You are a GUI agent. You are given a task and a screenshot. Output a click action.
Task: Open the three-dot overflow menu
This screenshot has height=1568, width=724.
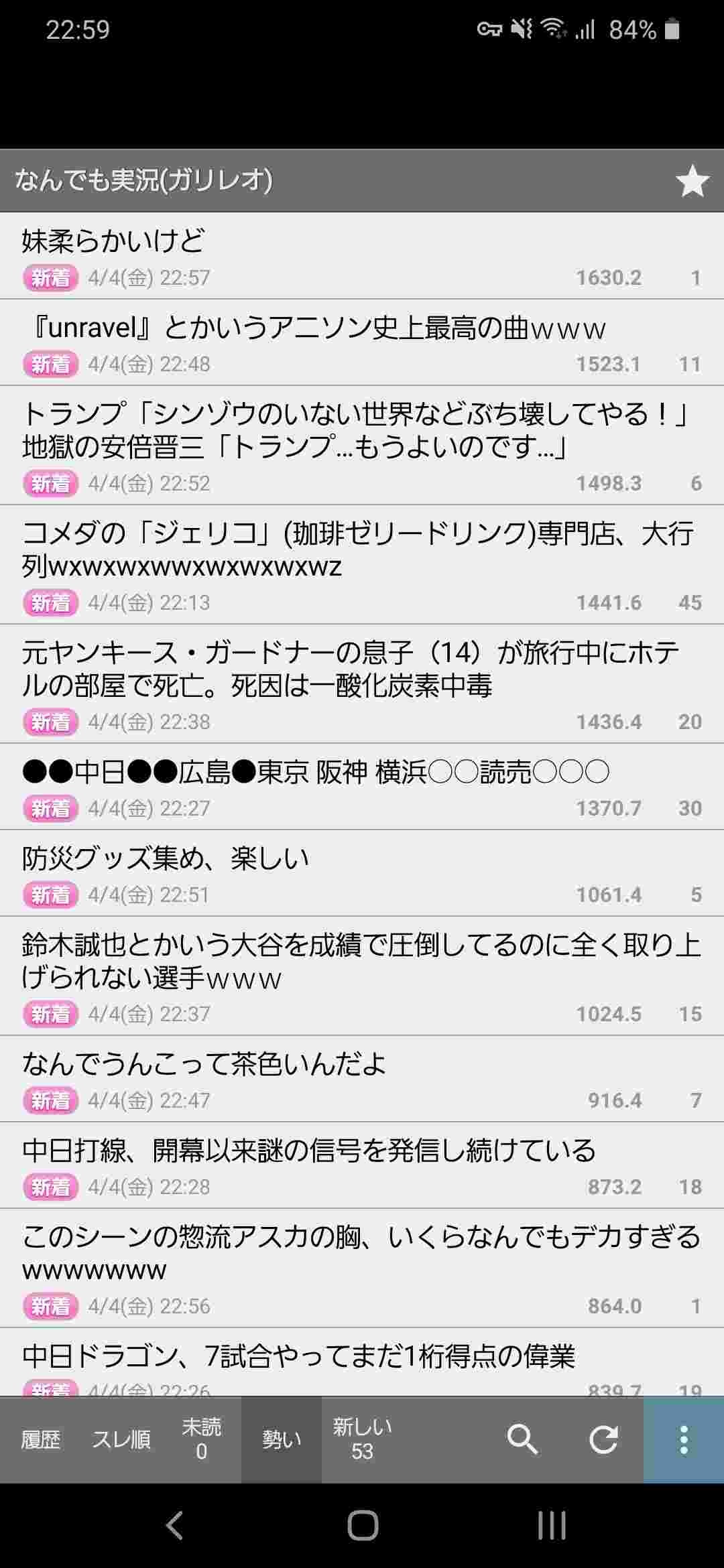coord(683,1439)
